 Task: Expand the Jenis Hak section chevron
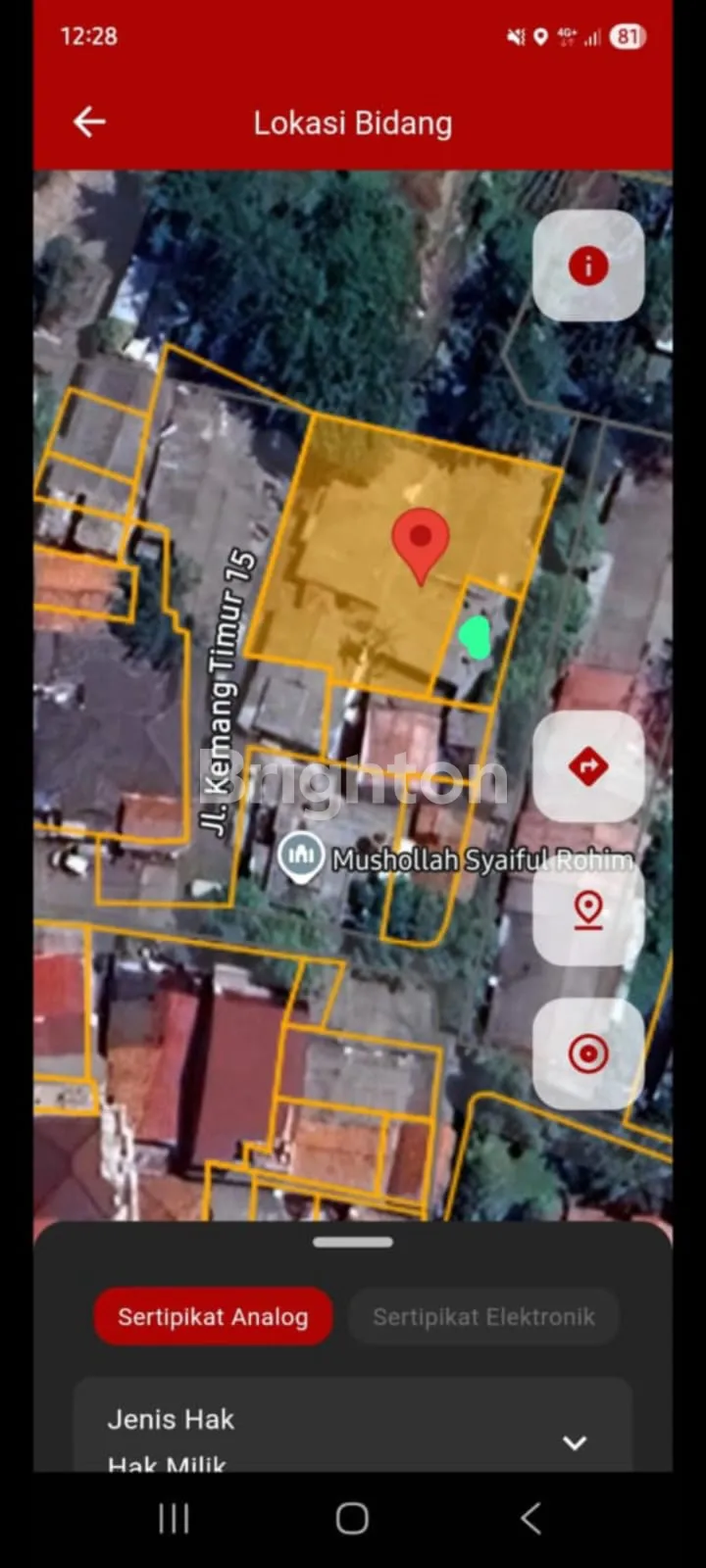coord(575,1443)
